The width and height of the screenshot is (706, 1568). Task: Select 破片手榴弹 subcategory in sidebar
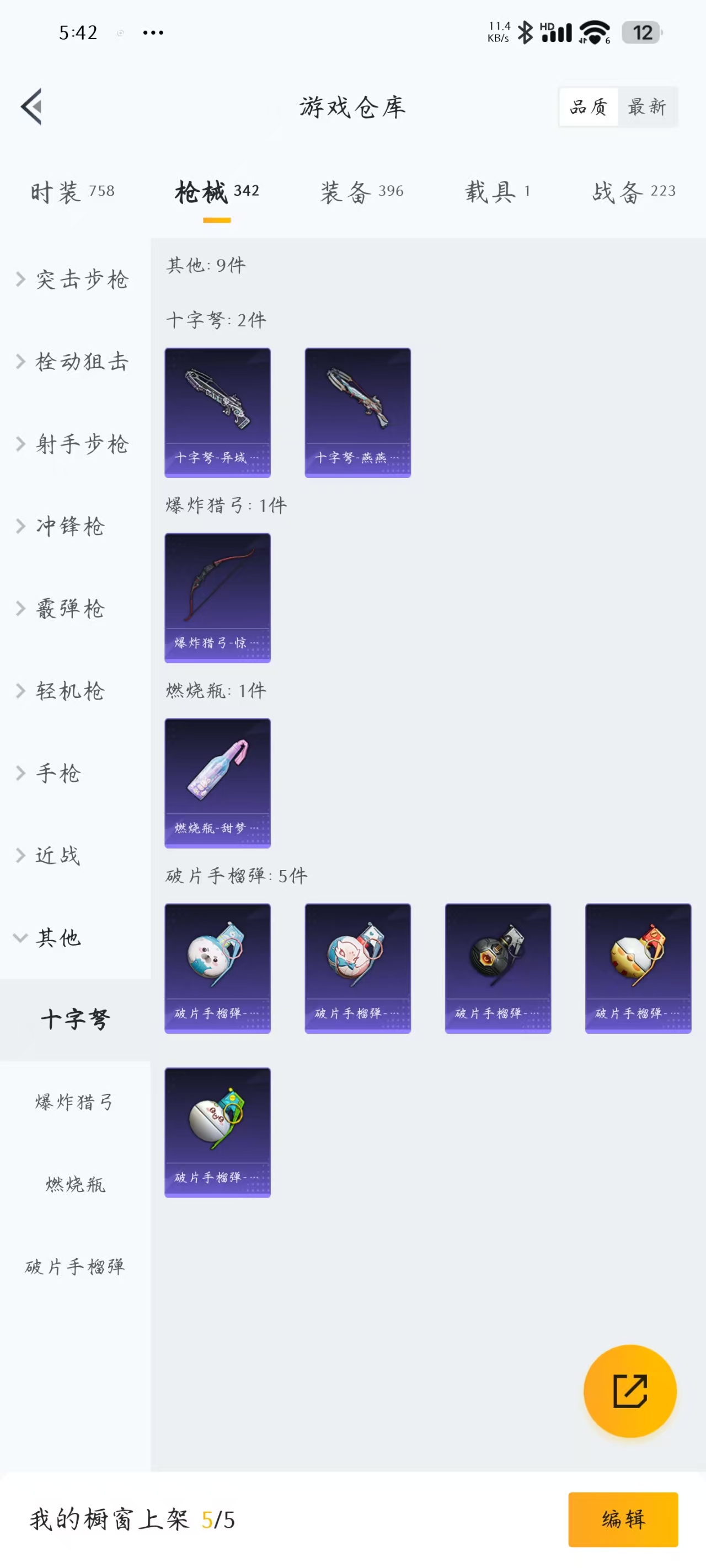(74, 1266)
